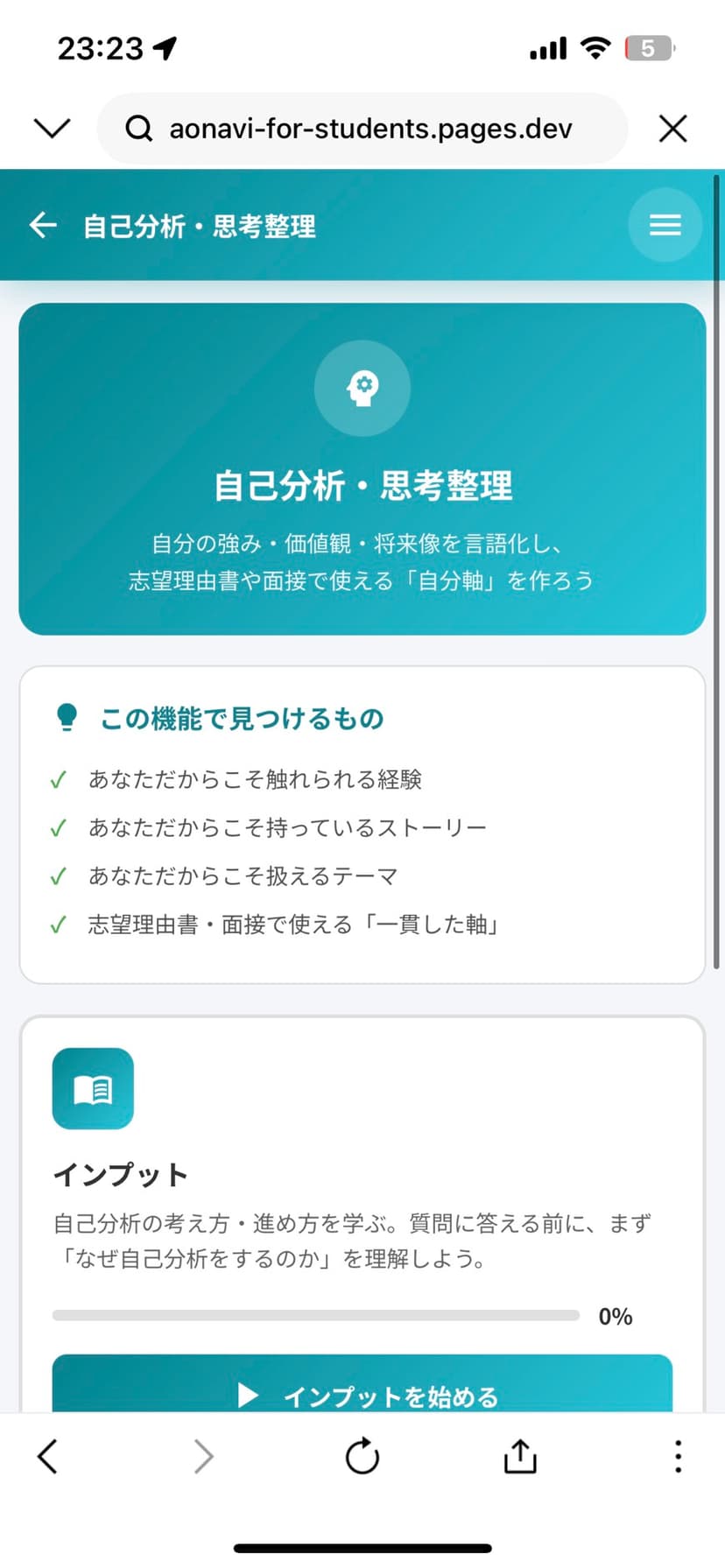This screenshot has height=1568, width=725.
Task: Reload the page using the refresh icon
Action: tap(362, 1456)
